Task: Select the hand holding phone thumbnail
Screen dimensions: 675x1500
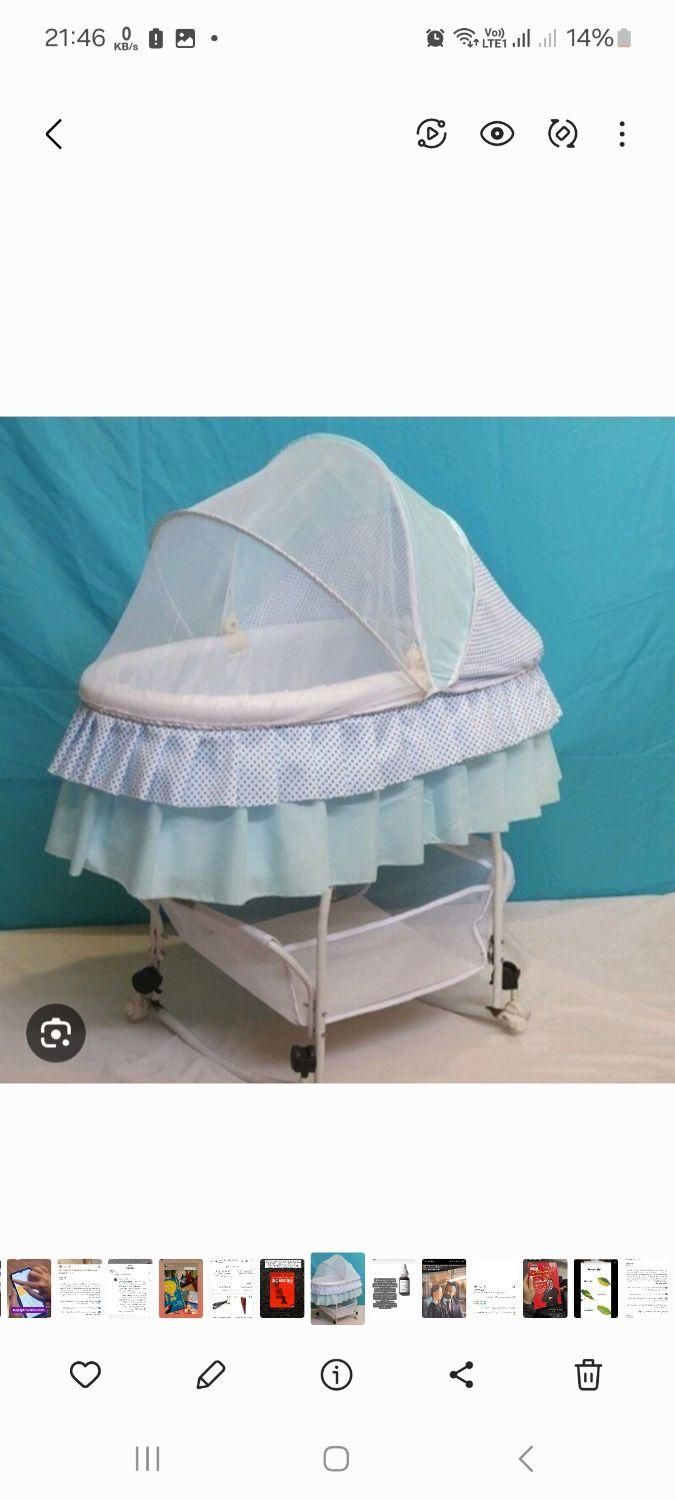Action: click(x=29, y=1288)
